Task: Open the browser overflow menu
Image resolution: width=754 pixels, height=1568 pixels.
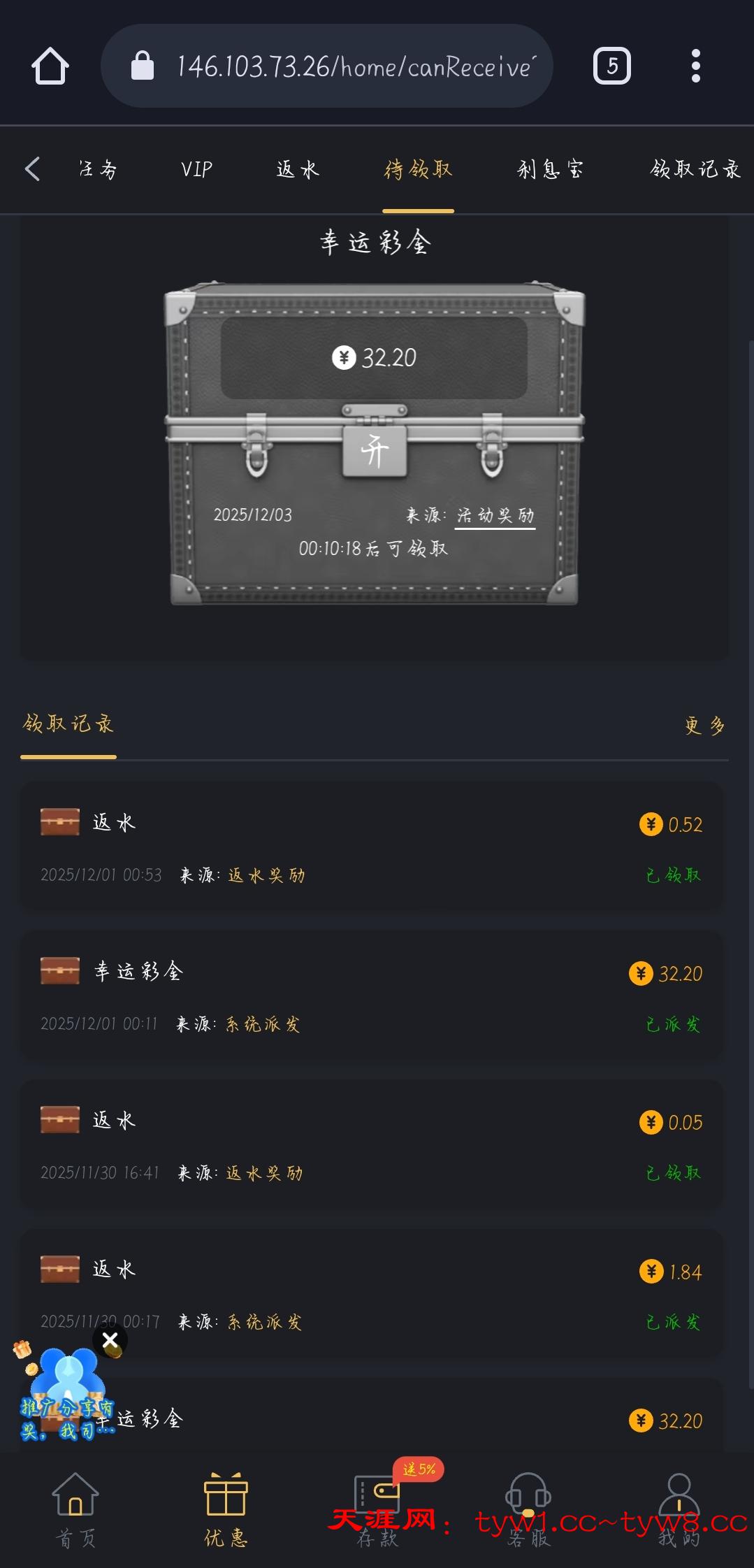Action: (x=695, y=66)
